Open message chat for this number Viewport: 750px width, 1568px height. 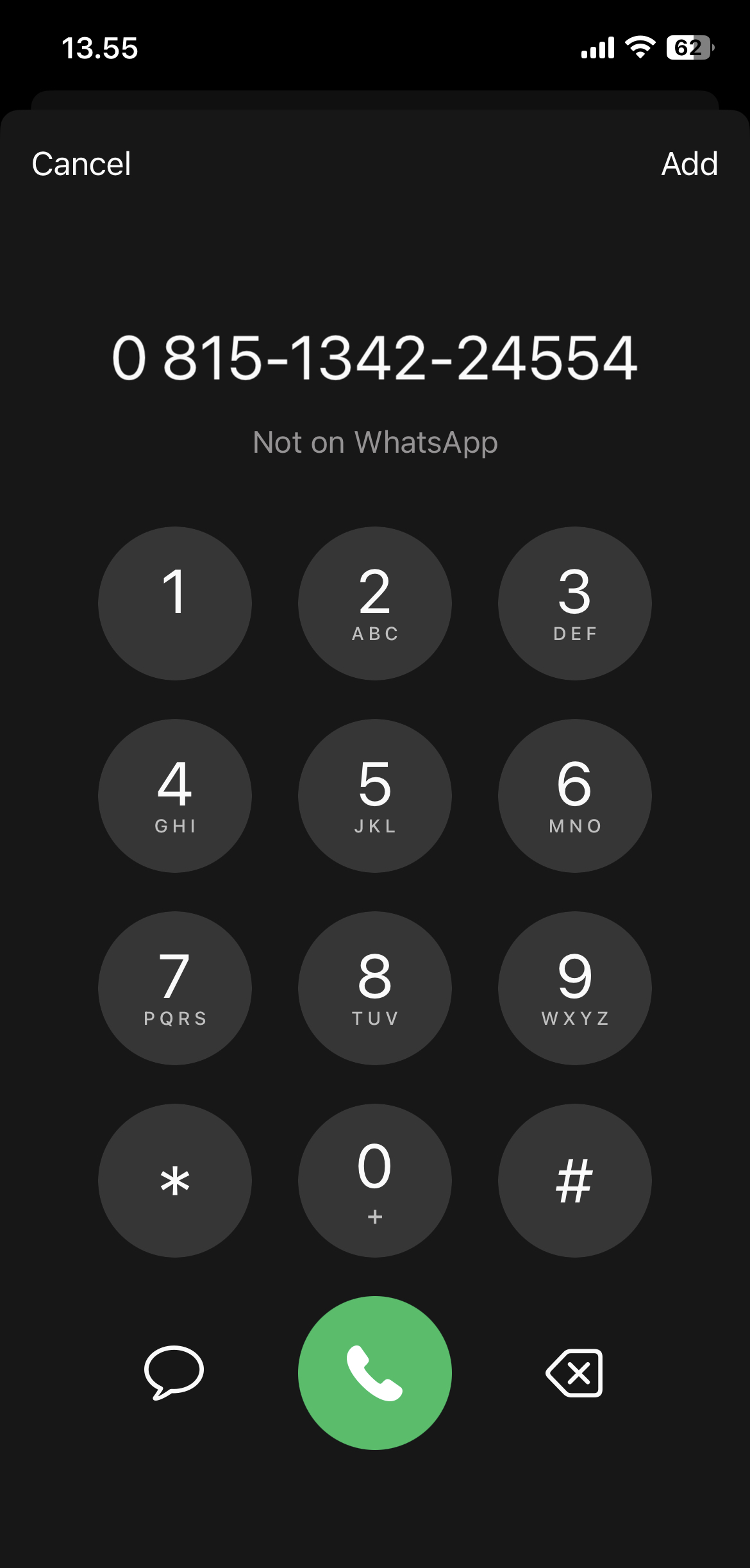point(174,1372)
